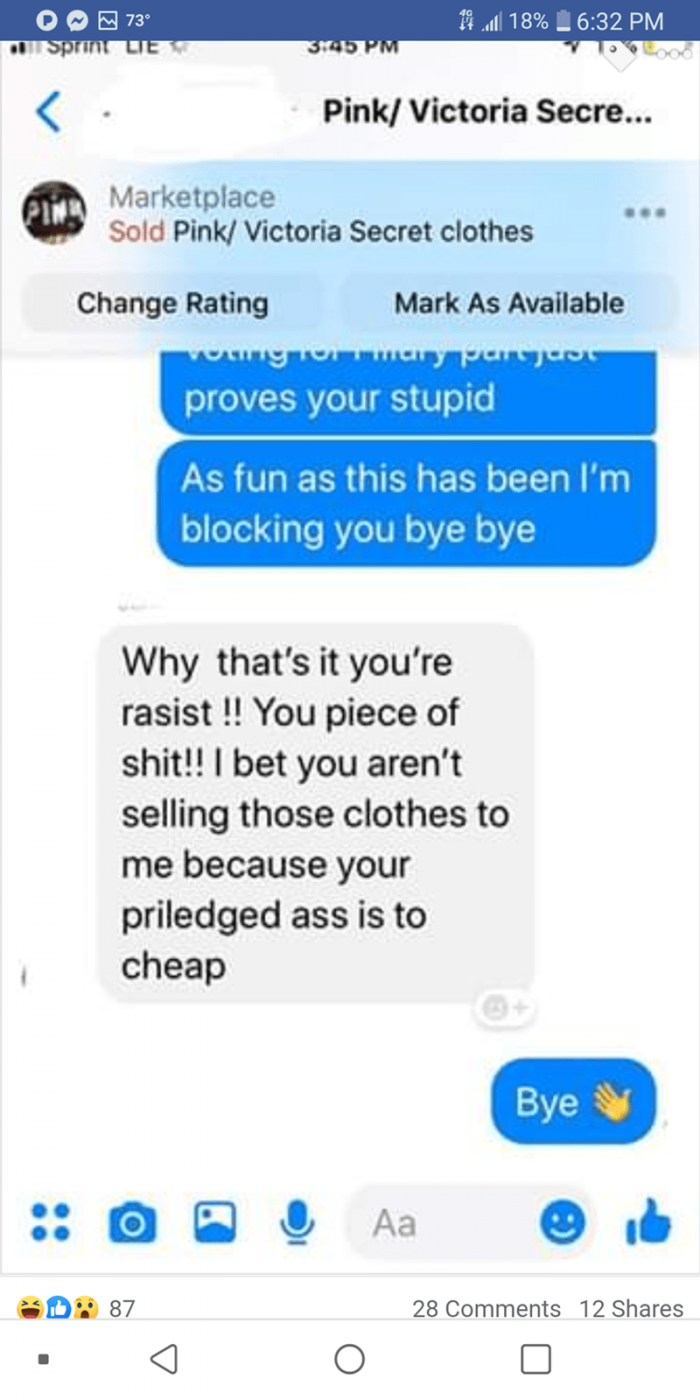Open the recent apps view
Screen dimensions: 700x1400
coord(536,1359)
